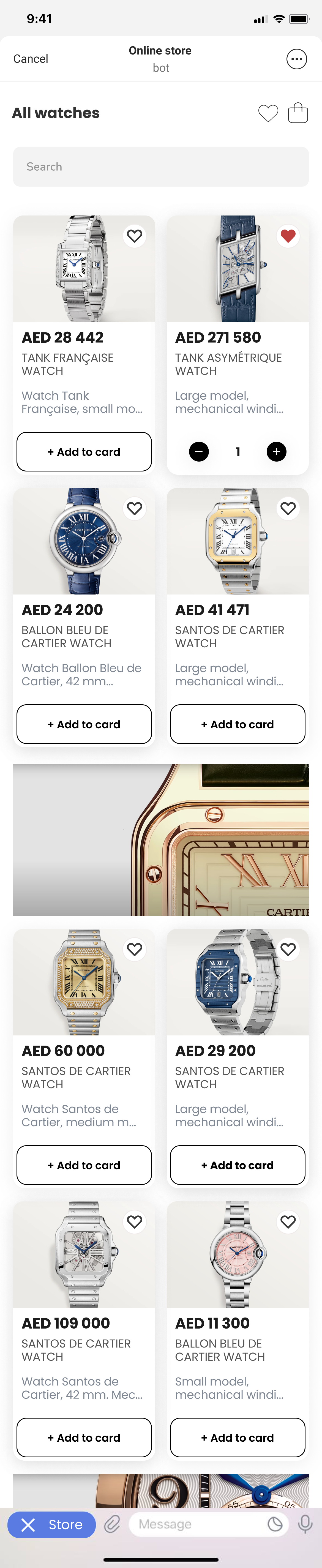Decrease Tank Asymétrique quantity

tap(199, 452)
